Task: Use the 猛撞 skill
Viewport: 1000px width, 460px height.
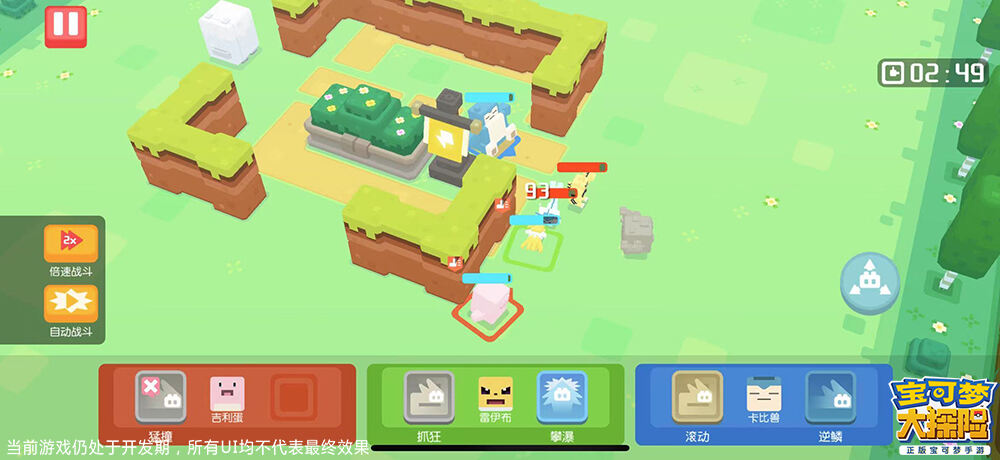Action: pyautogui.click(x=161, y=397)
